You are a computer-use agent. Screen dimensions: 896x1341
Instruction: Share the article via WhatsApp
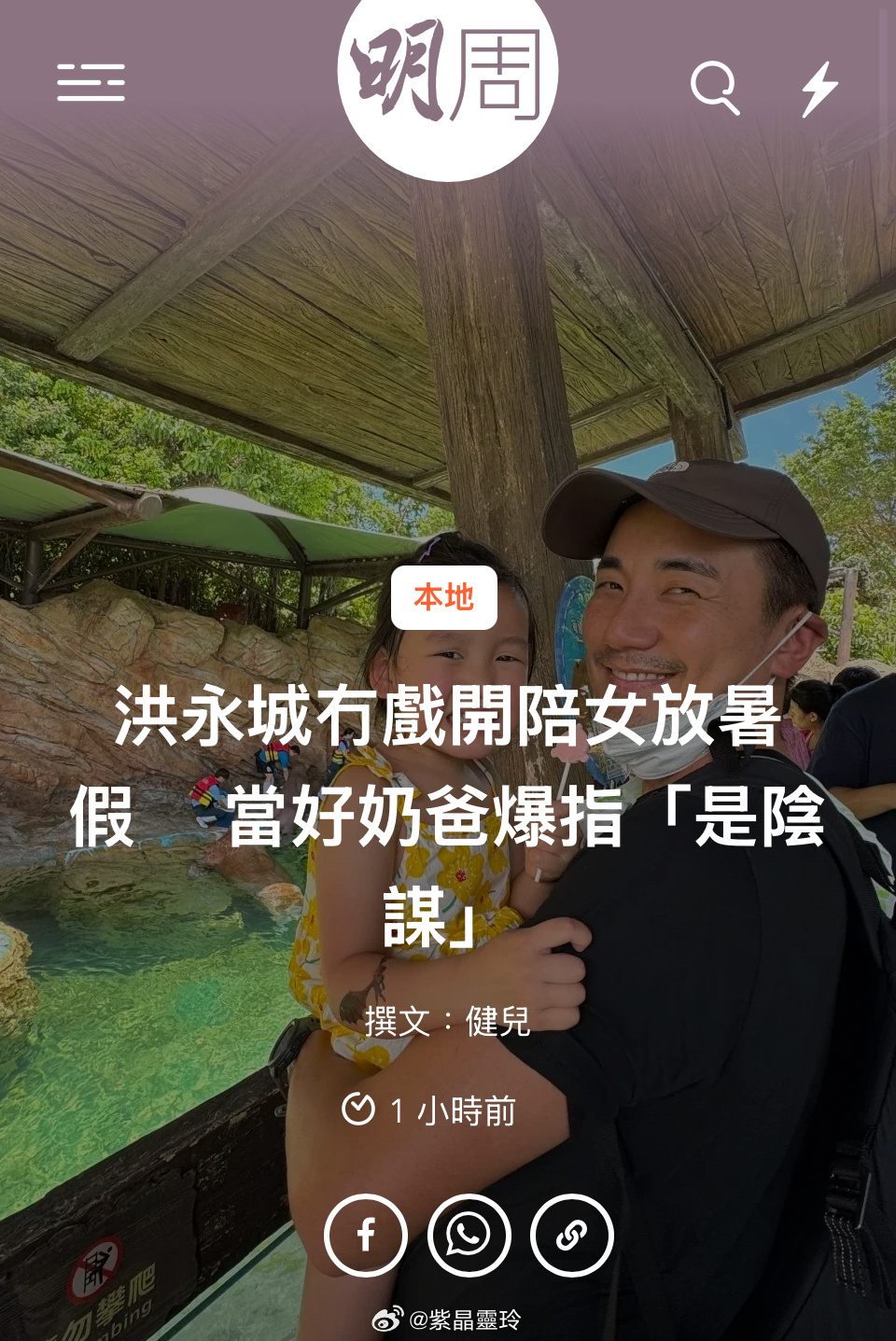[469, 1235]
